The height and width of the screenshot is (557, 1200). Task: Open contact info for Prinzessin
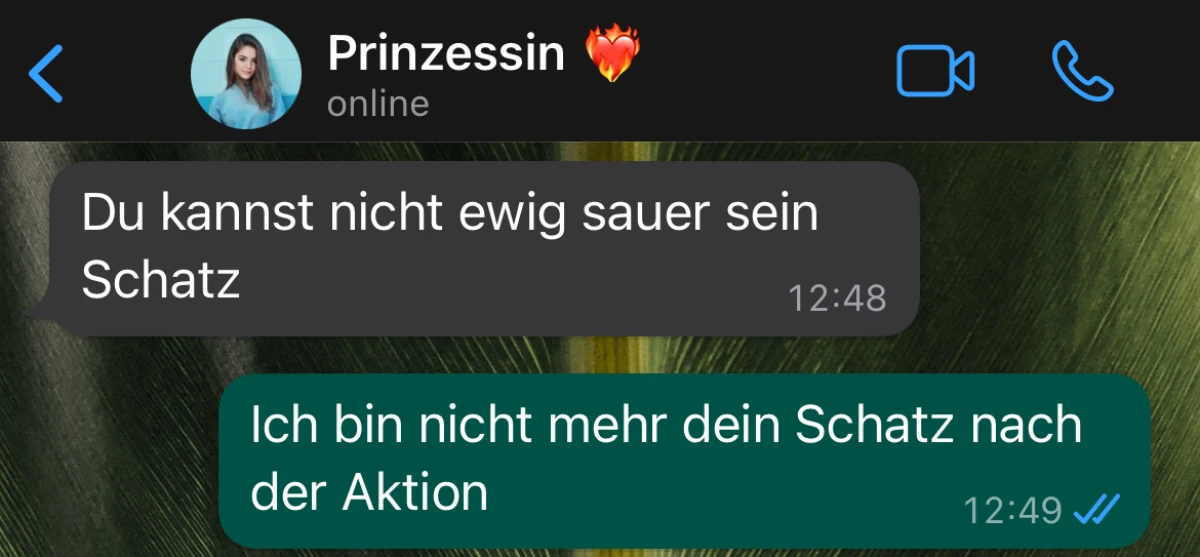coord(446,54)
